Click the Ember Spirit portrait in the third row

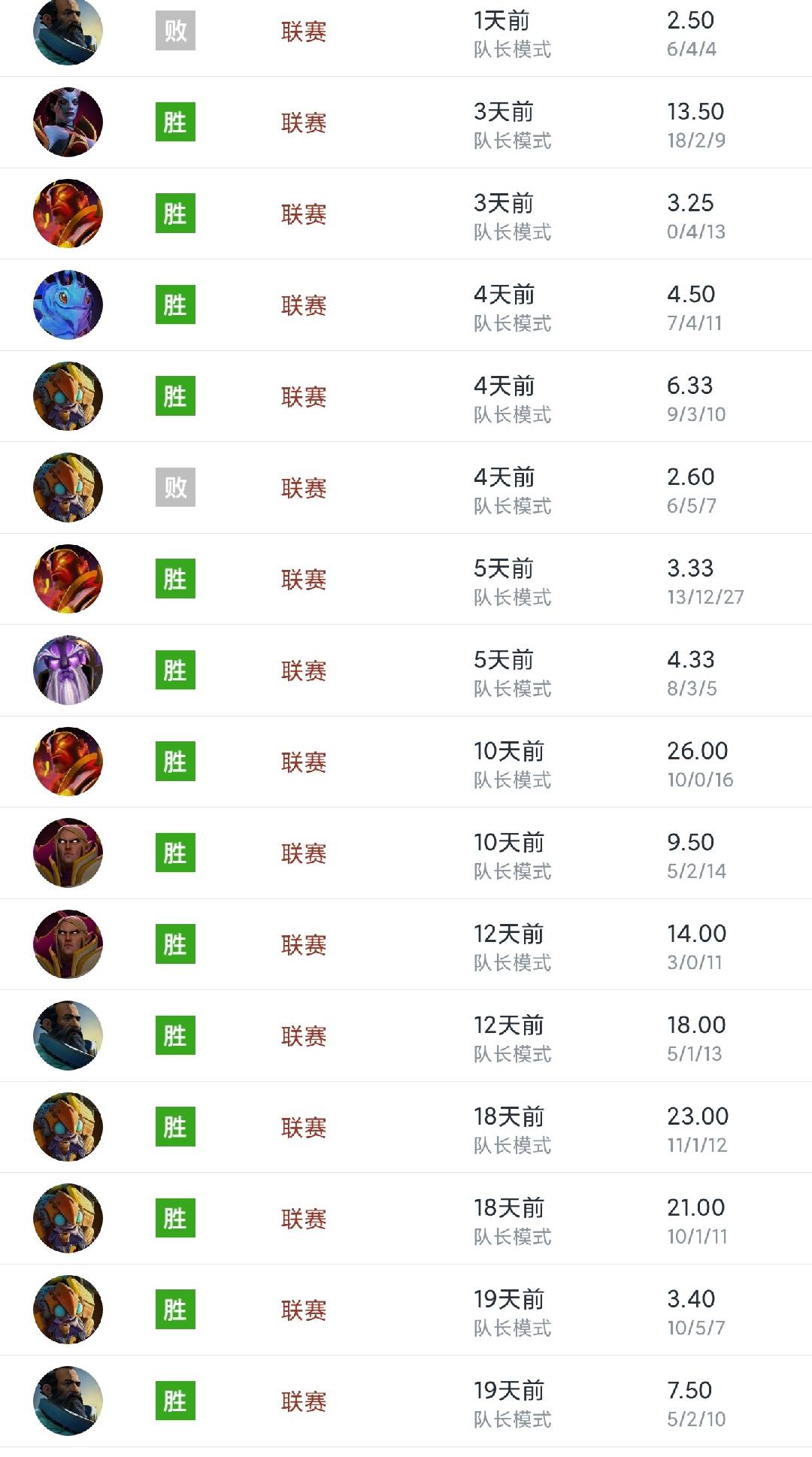(x=68, y=213)
